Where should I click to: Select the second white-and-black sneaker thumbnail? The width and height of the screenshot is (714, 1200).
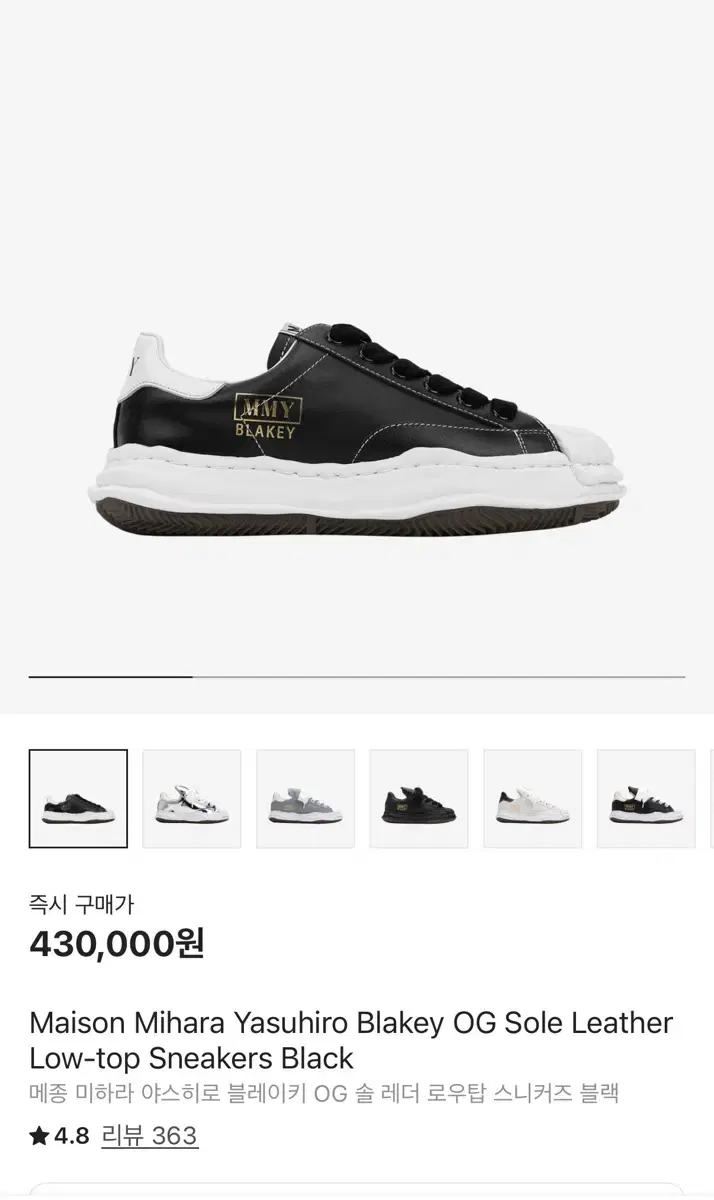point(192,799)
